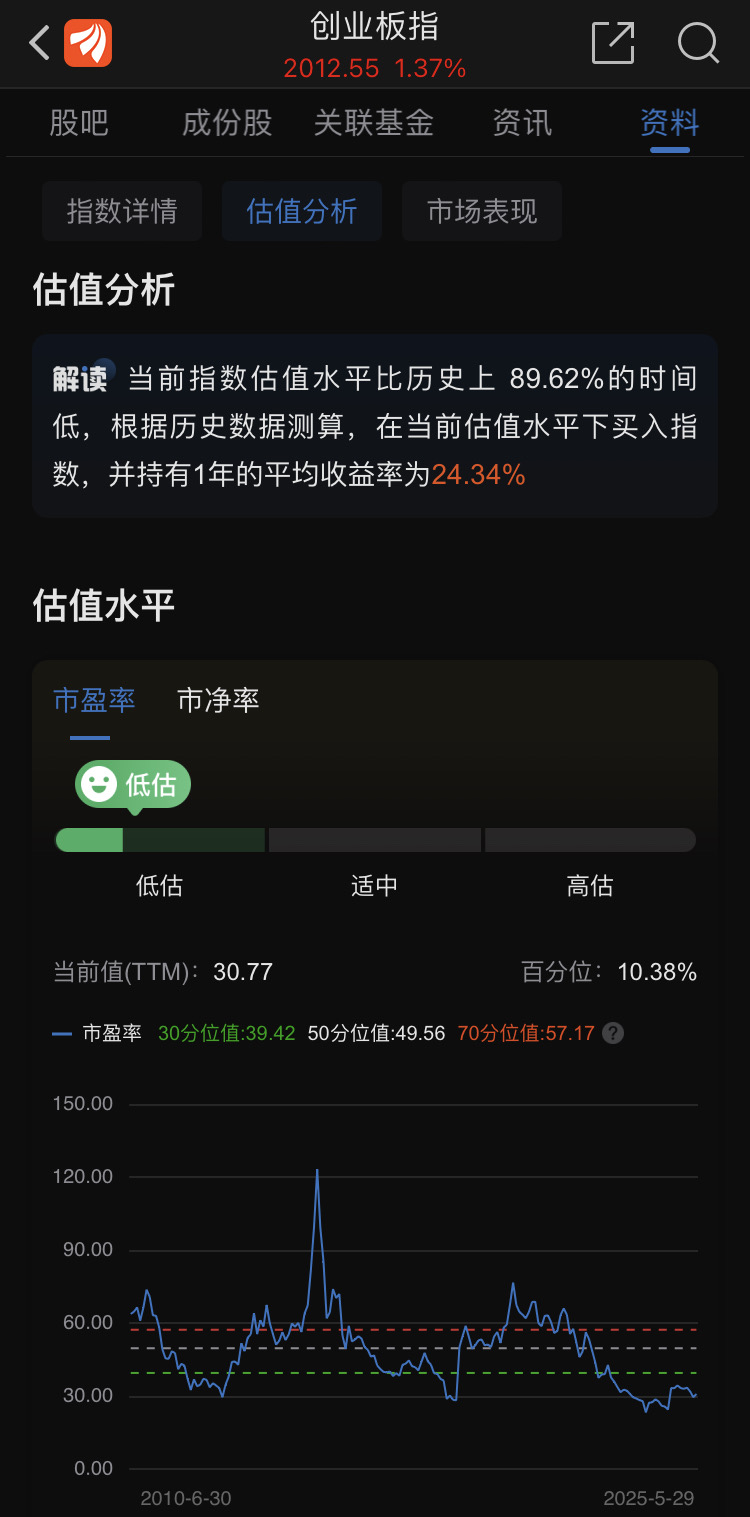750x1517 pixels.
Task: Switch to the 资讯 tab
Action: (x=522, y=123)
